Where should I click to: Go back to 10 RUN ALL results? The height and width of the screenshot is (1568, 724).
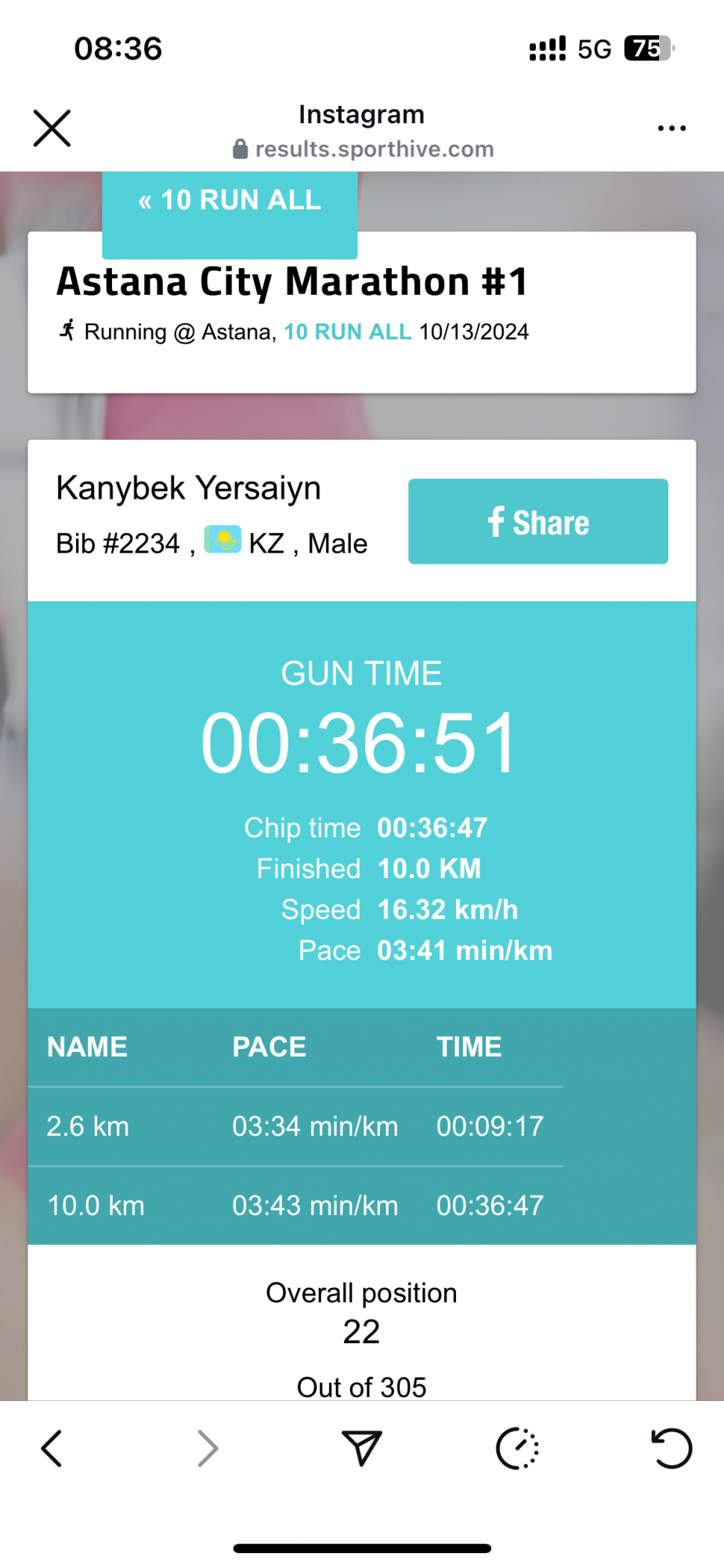pos(230,201)
